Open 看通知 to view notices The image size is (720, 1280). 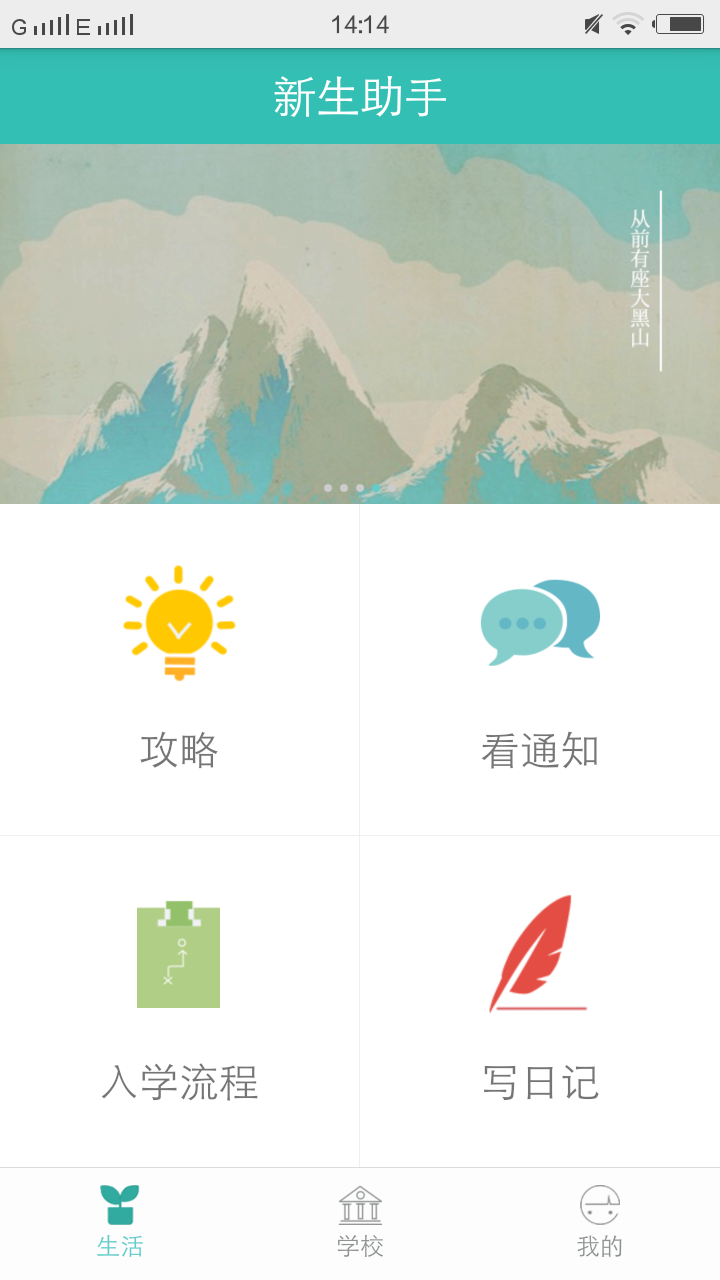[x=540, y=668]
